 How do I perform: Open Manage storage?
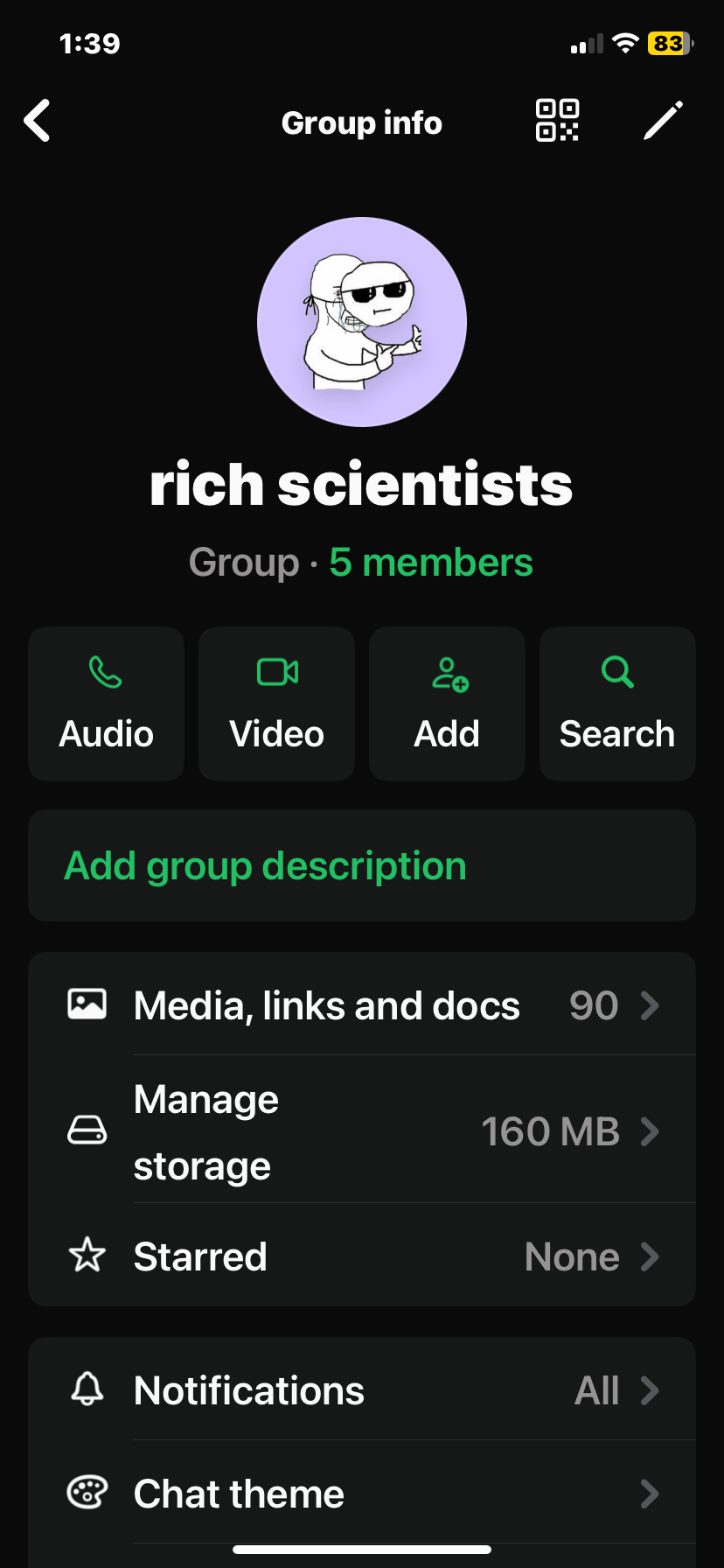click(362, 1131)
